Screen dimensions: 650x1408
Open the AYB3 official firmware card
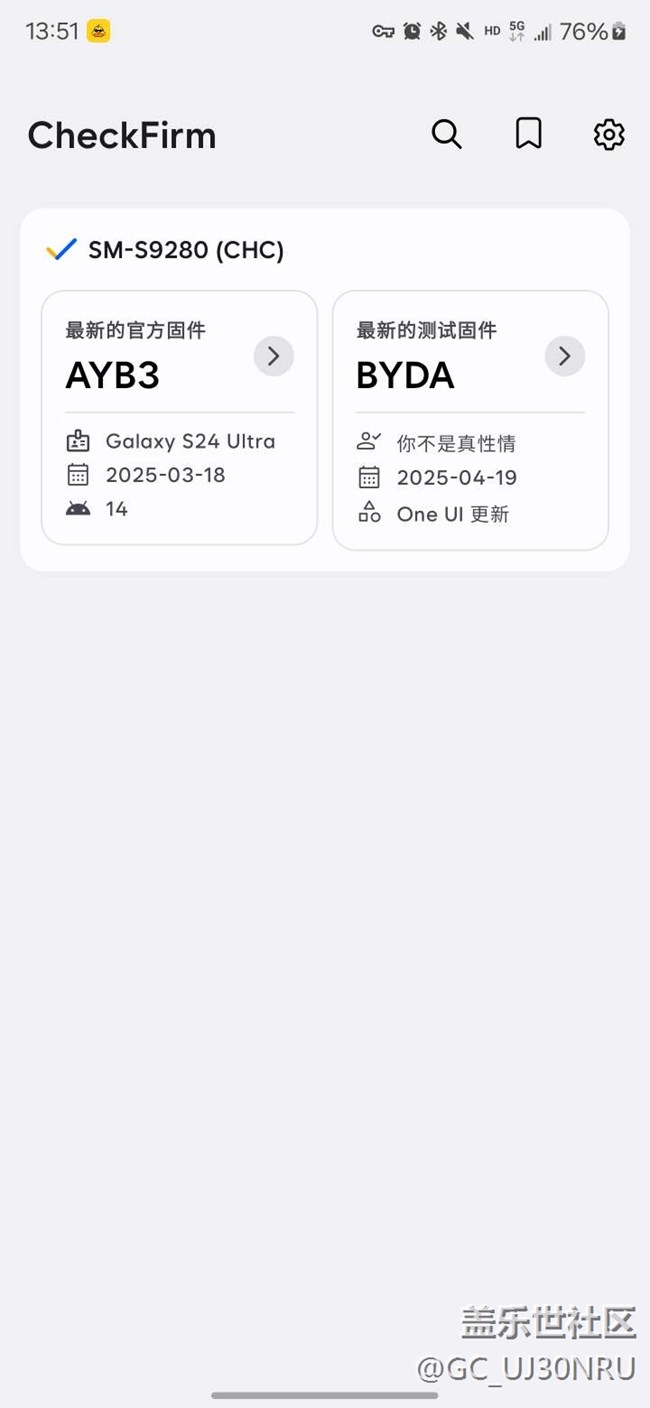[179, 418]
